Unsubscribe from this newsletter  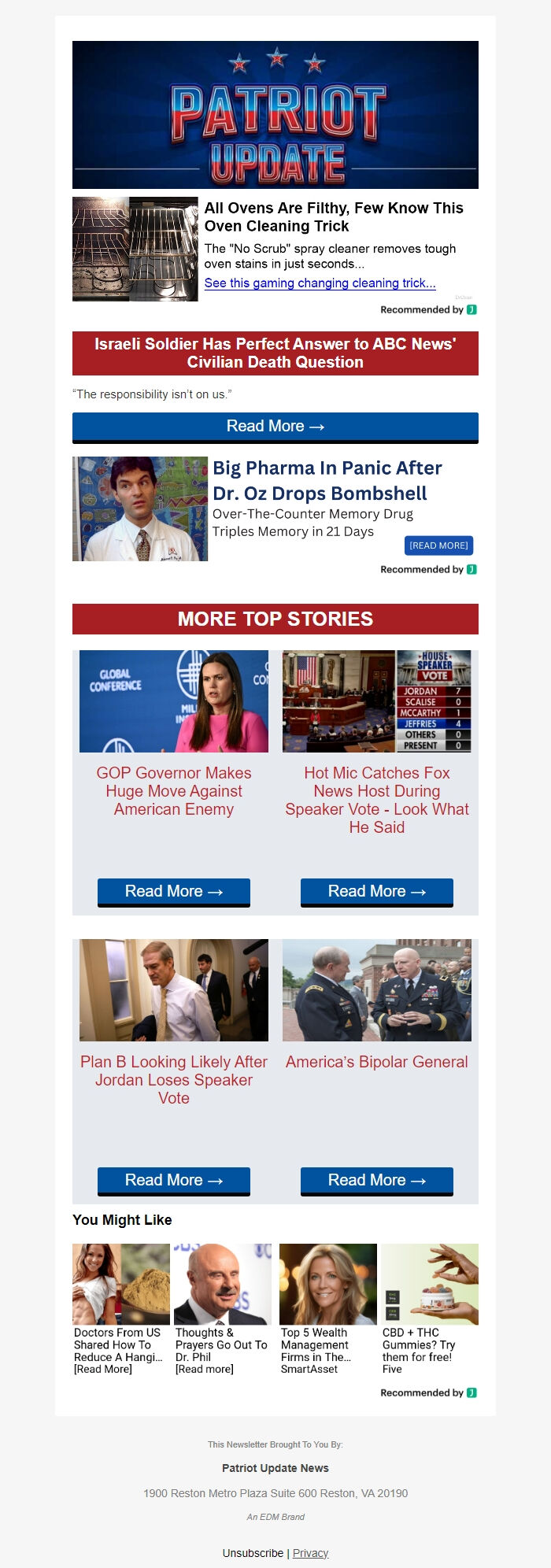(x=253, y=1553)
